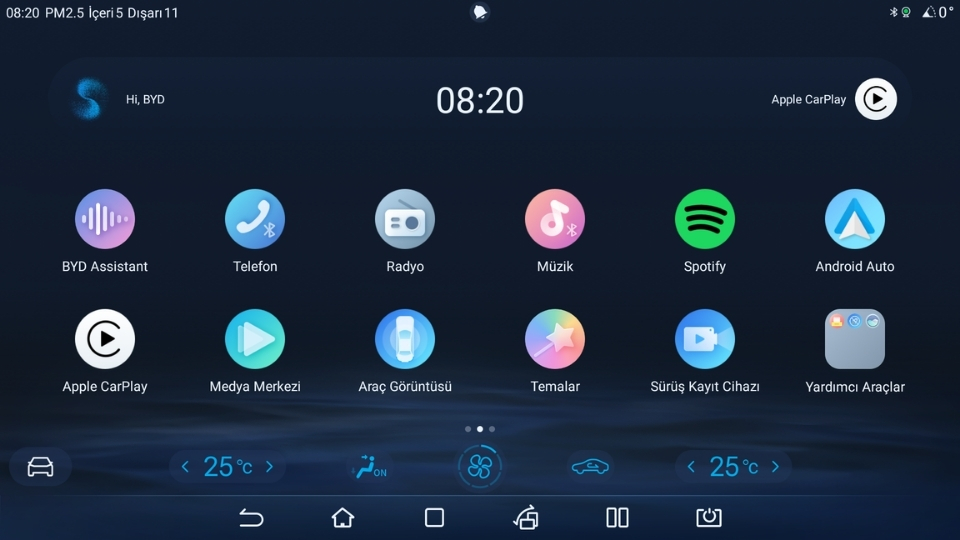Launch Spotify
This screenshot has height=540, width=960.
point(705,220)
